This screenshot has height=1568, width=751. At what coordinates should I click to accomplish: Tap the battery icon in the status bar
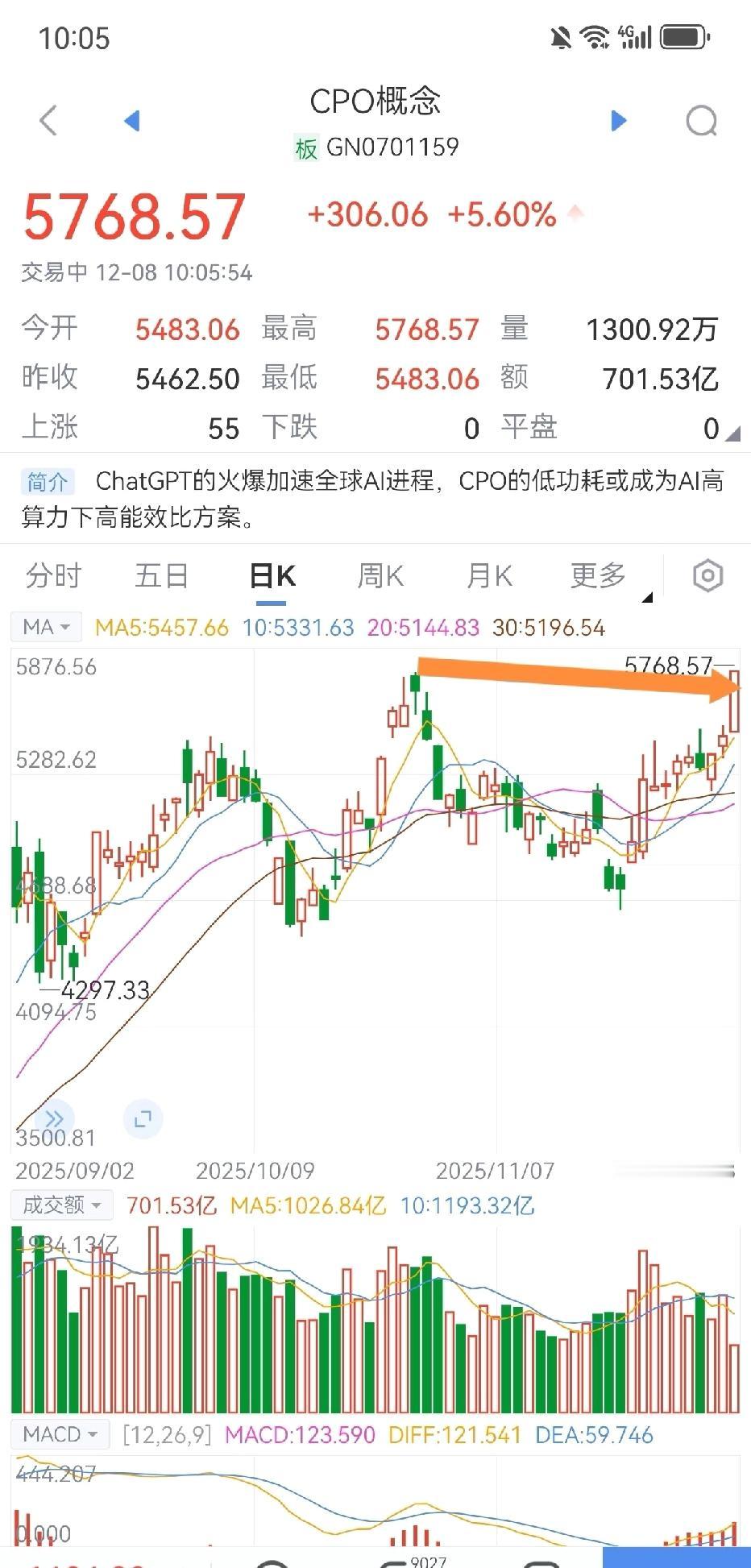tap(683, 35)
